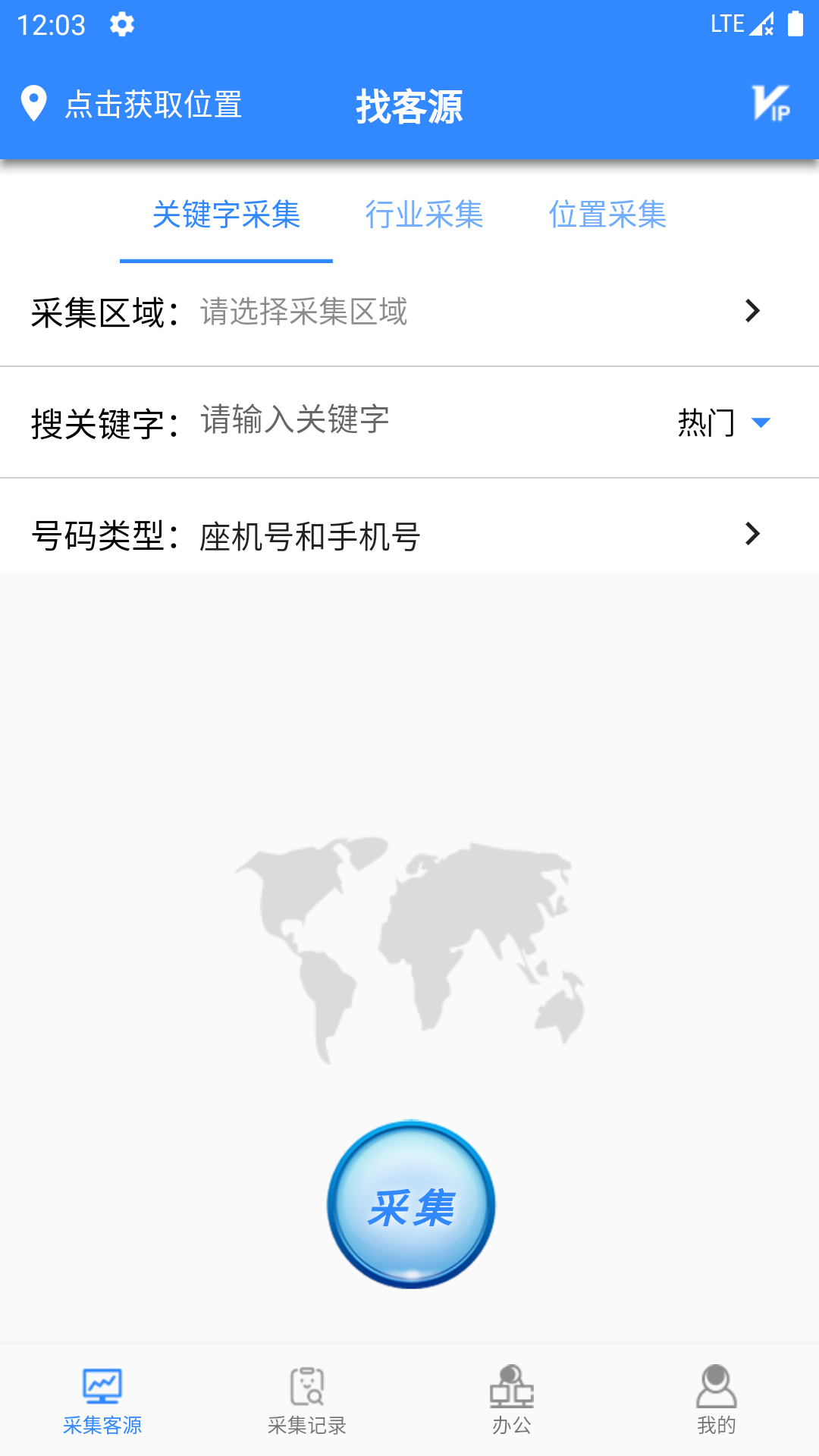The image size is (819, 1456).
Task: Switch to the 位置采集 tab
Action: point(607,216)
